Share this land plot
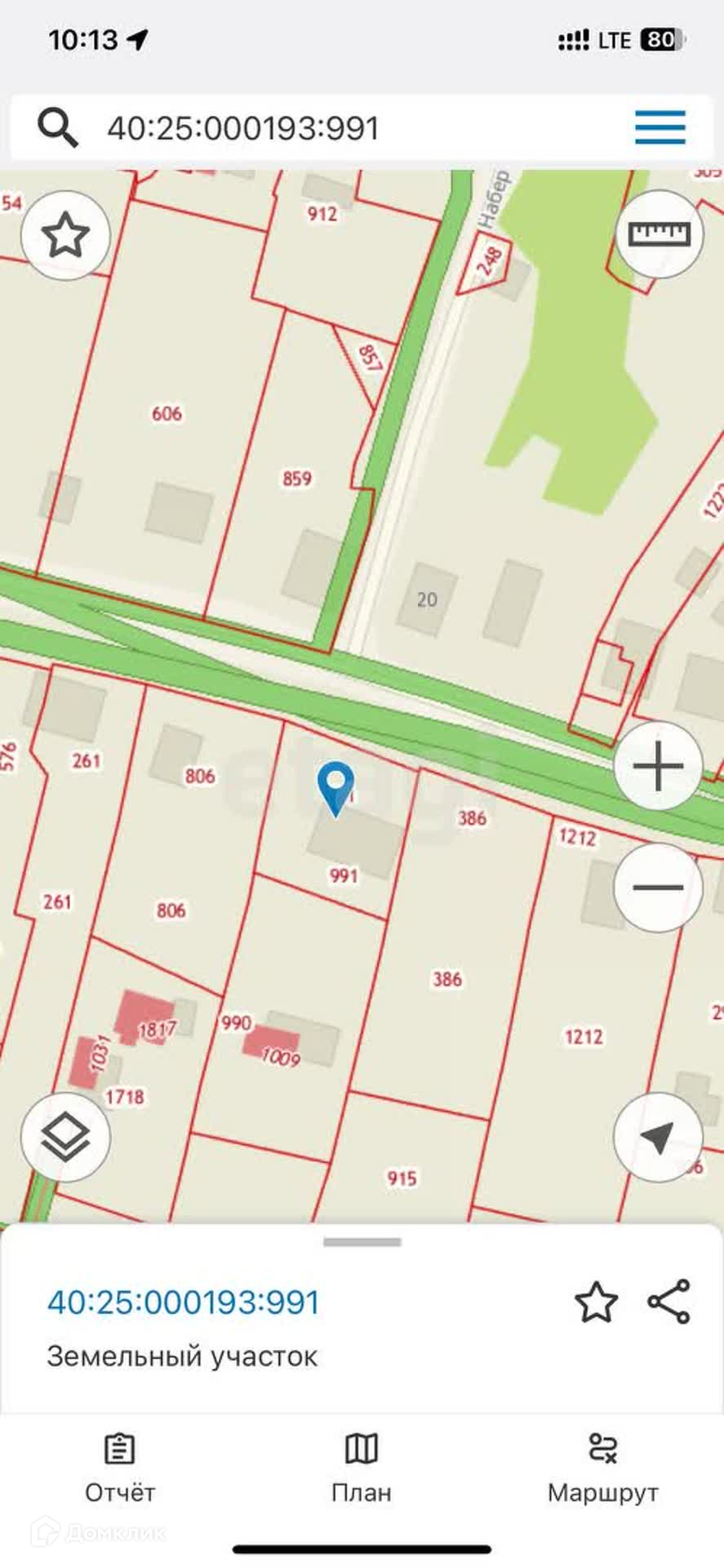724x1568 pixels. (669, 1302)
